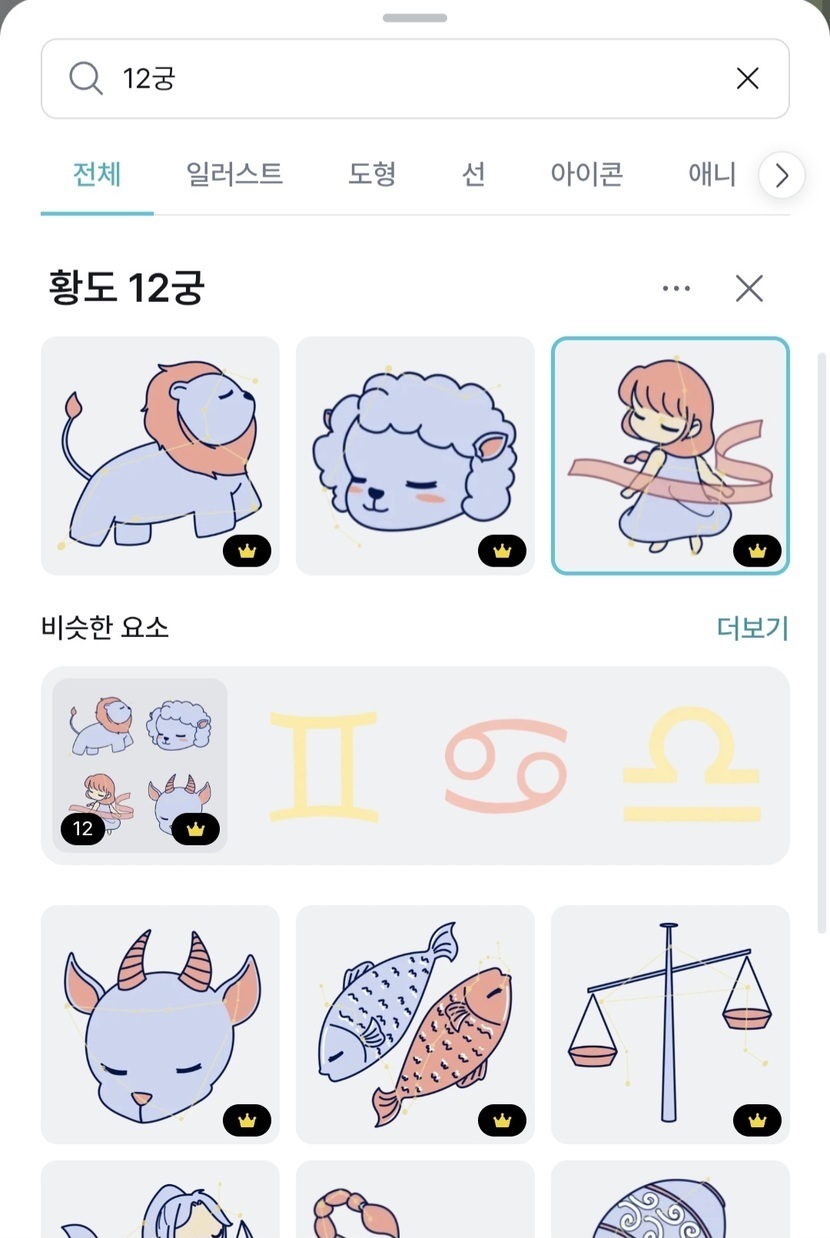Select the yellow Libra symbol

tap(690, 765)
